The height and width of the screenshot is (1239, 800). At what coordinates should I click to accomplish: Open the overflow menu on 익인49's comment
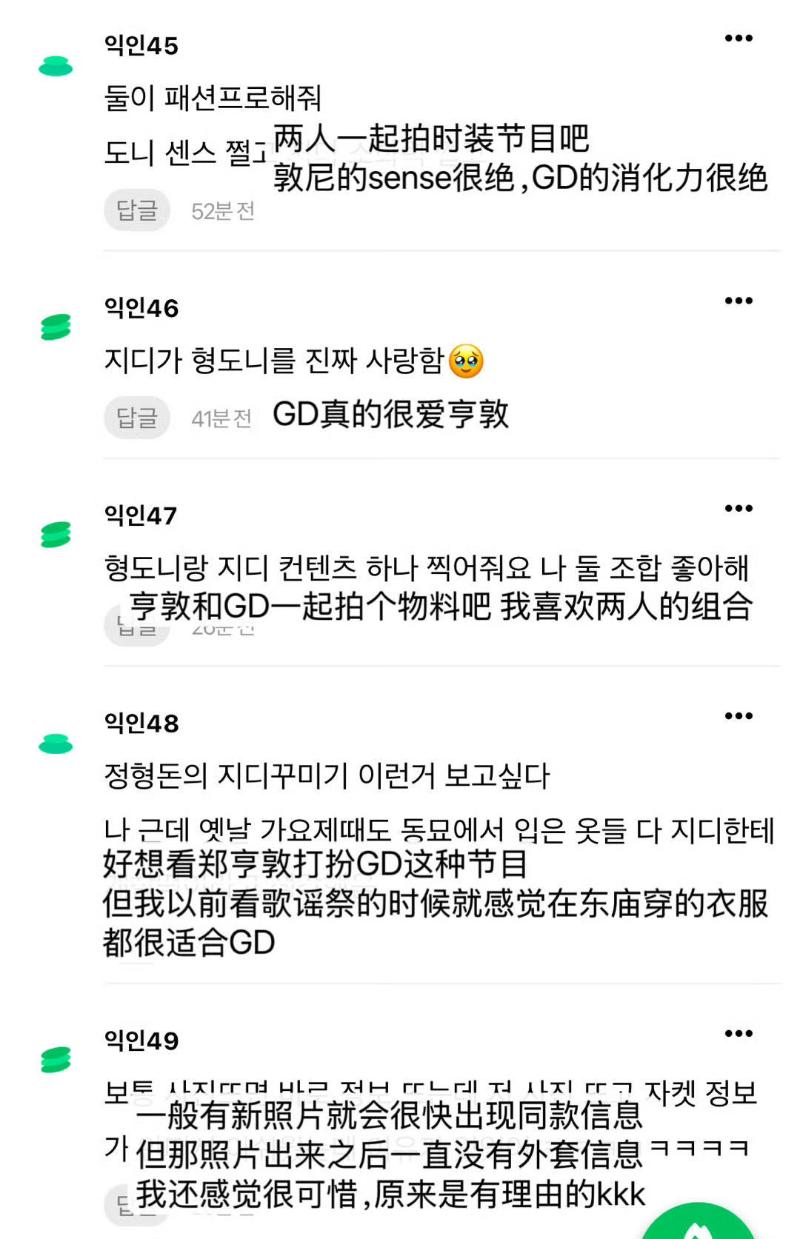pyautogui.click(x=738, y=1033)
